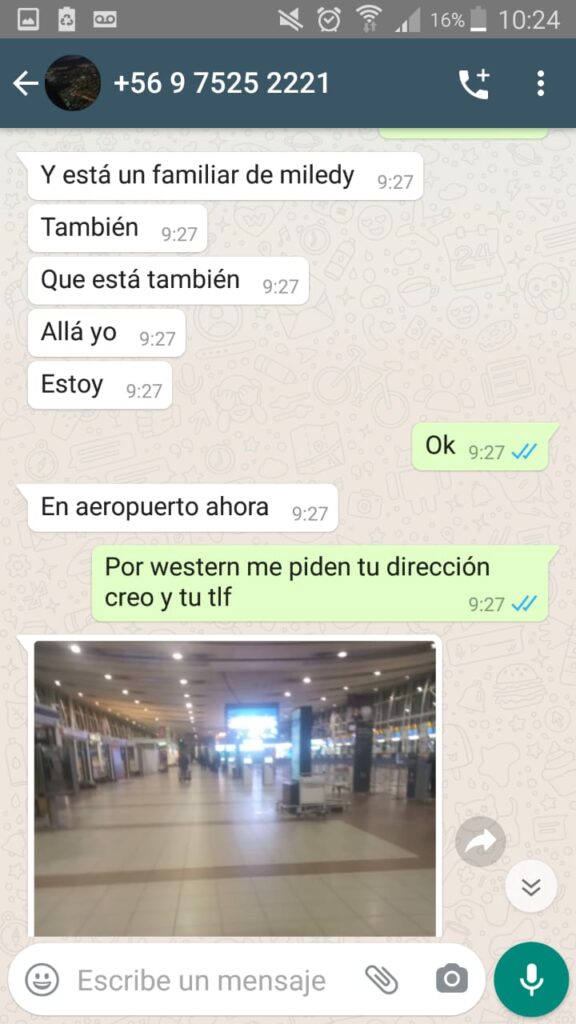Go back to the chat list
Screen dimensions: 576x1024
25,84
